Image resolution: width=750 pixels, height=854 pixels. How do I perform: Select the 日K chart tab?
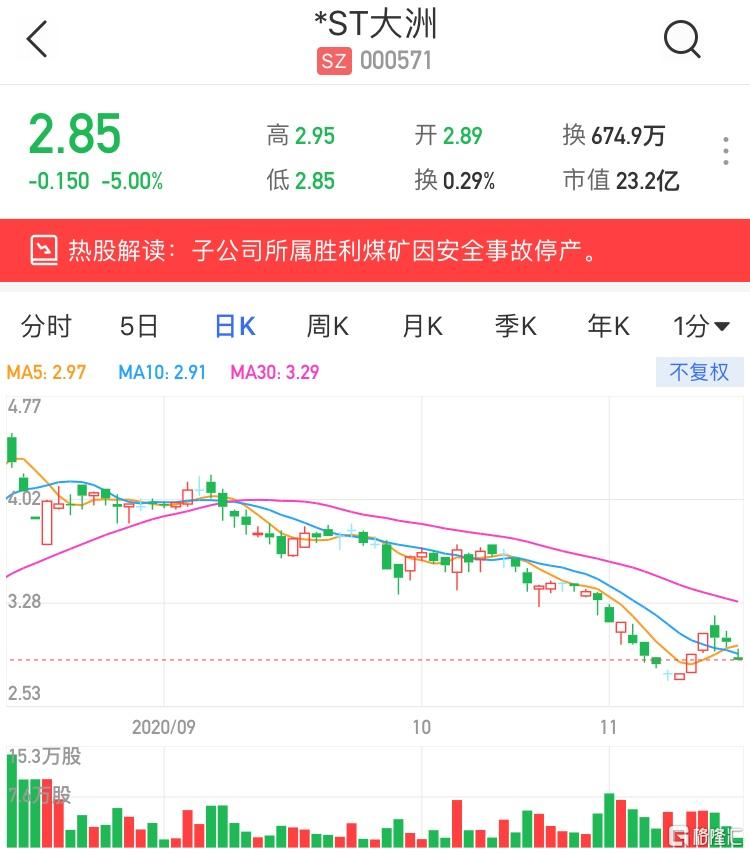coord(235,326)
